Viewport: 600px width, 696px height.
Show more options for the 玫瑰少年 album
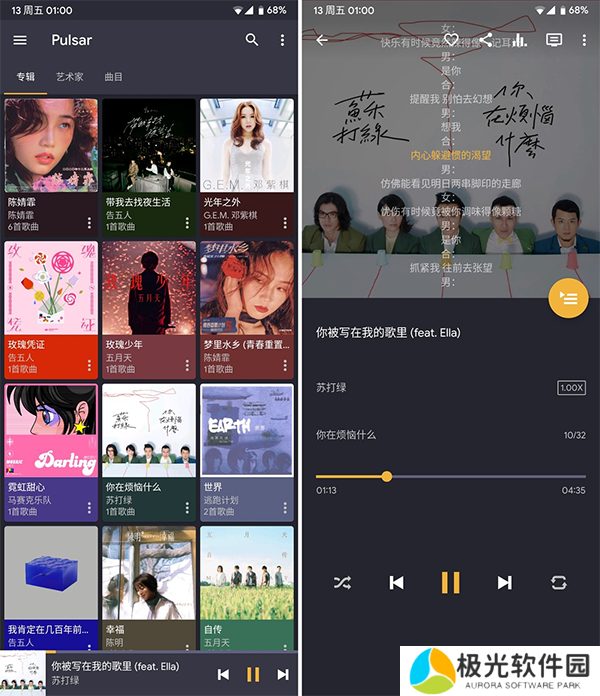point(187,365)
